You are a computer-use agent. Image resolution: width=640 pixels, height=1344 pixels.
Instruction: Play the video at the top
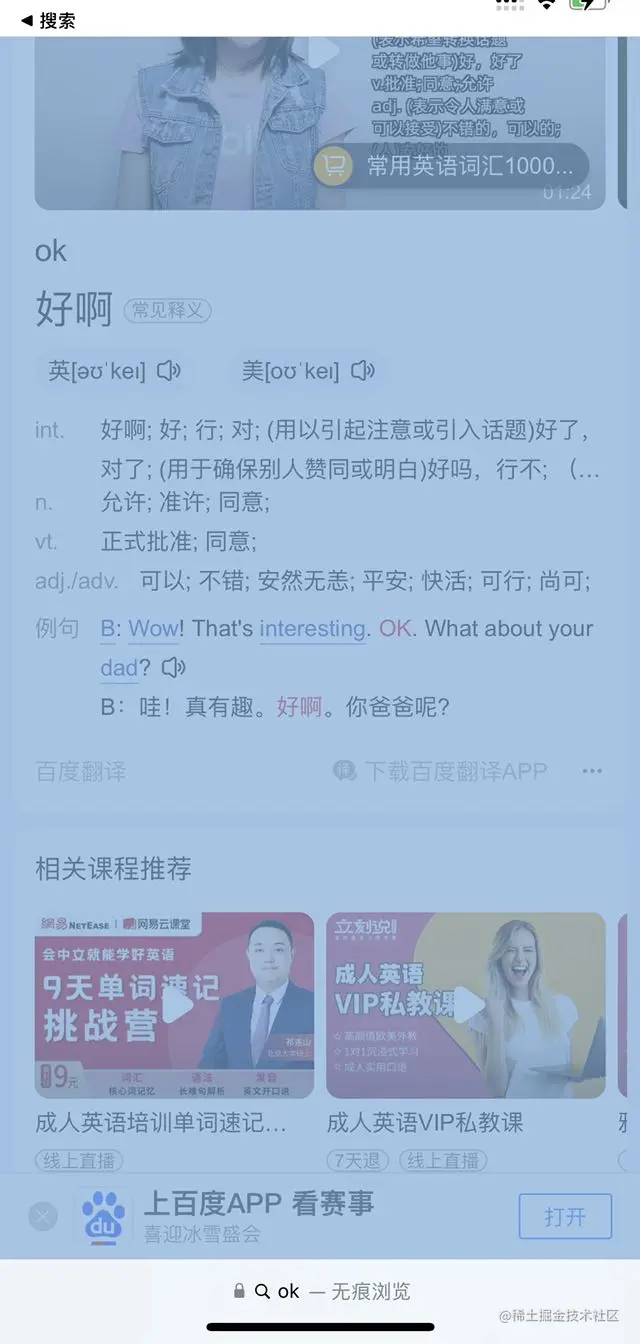pos(322,50)
